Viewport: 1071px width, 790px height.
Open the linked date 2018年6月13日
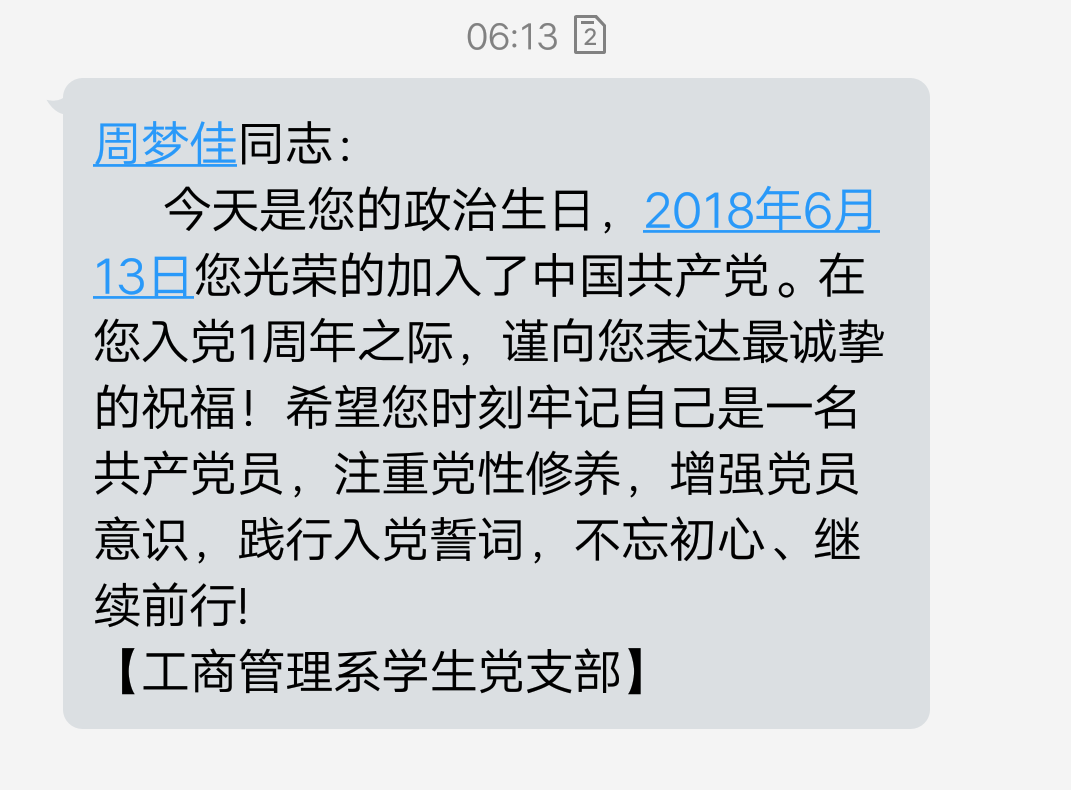[760, 211]
